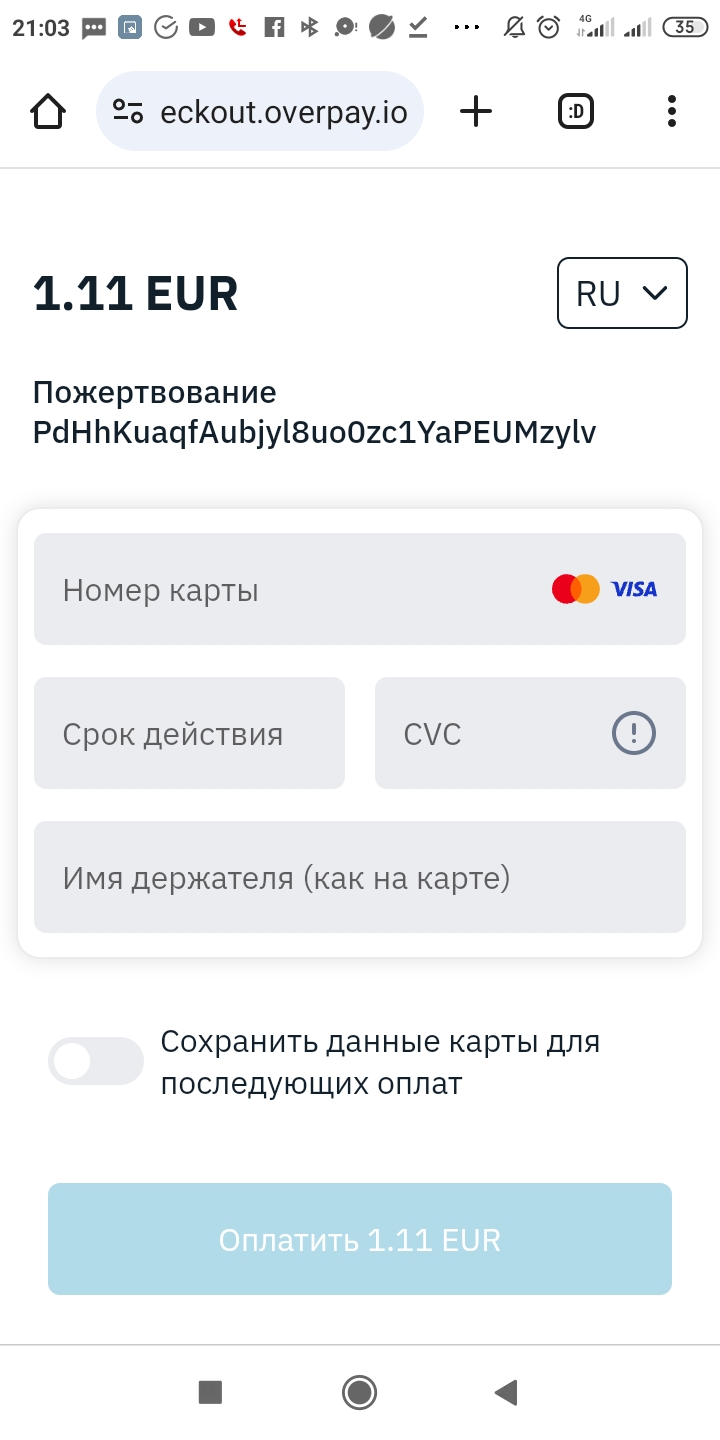Open the browser home page
The width and height of the screenshot is (720, 1440).
coord(48,111)
